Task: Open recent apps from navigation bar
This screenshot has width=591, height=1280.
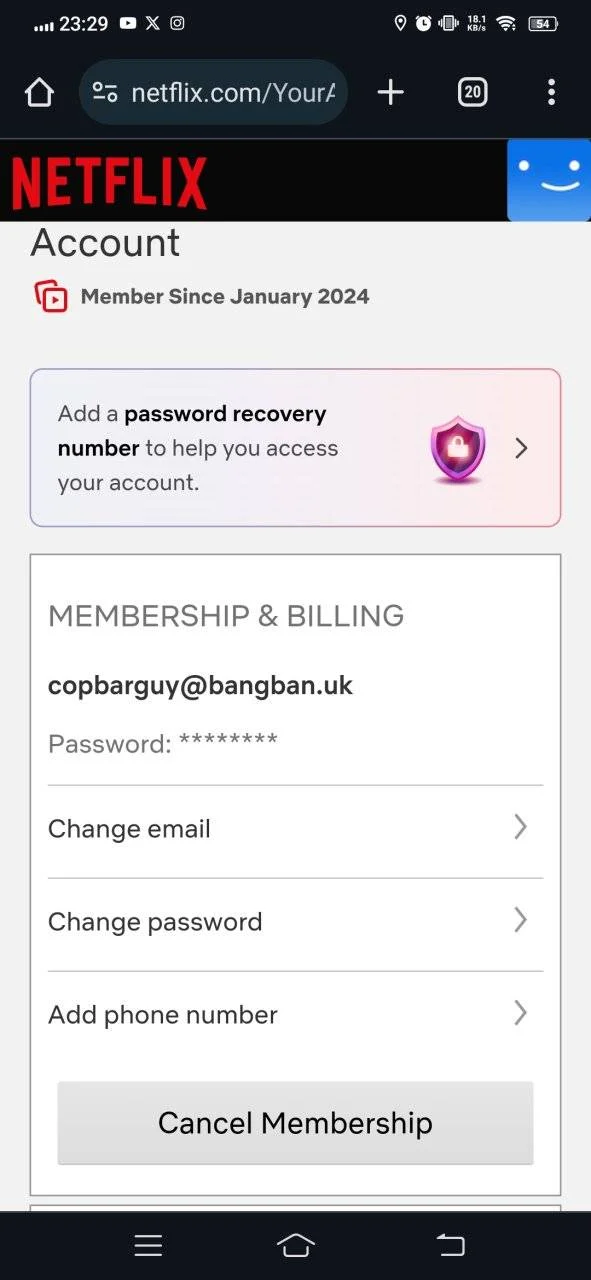Action: [148, 1245]
